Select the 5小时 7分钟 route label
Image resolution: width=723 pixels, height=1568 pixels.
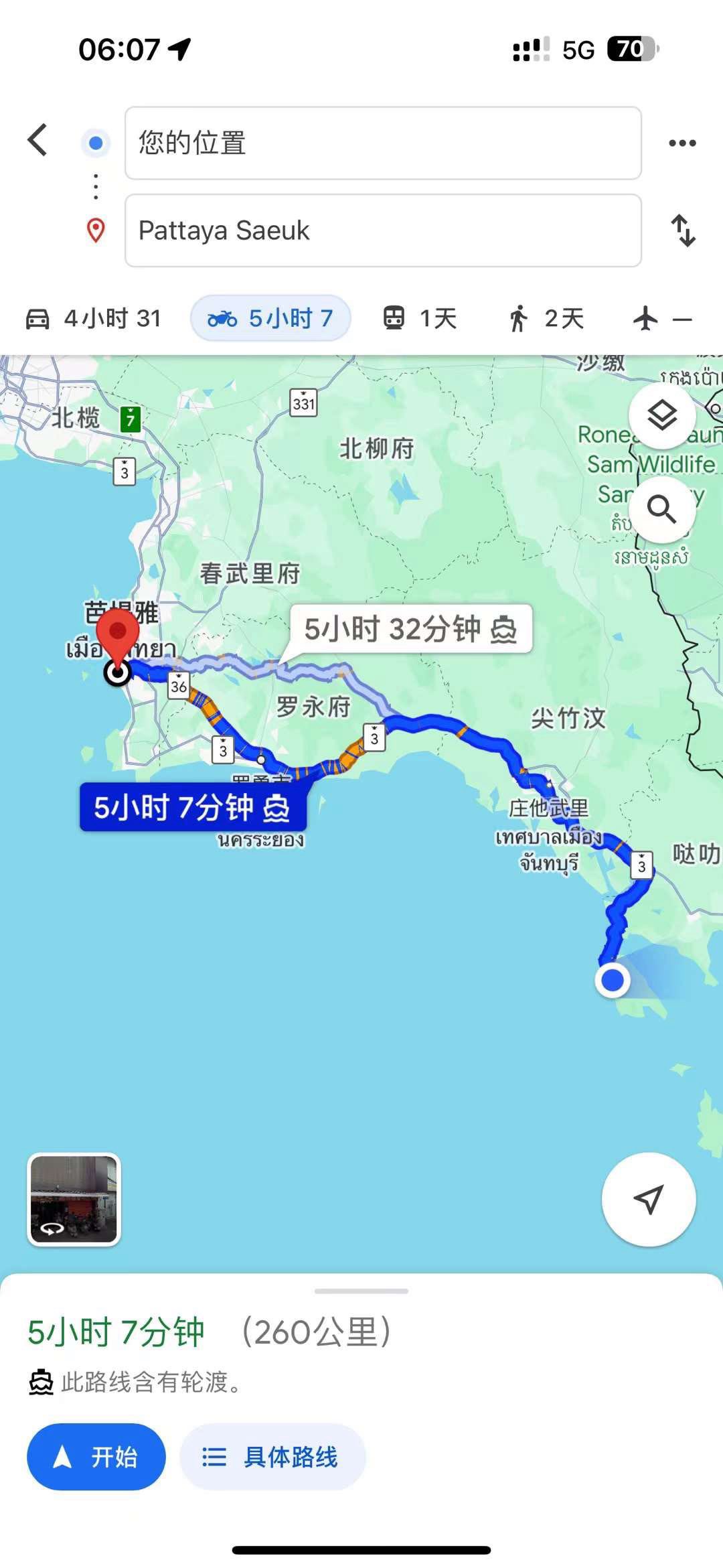coord(193,808)
